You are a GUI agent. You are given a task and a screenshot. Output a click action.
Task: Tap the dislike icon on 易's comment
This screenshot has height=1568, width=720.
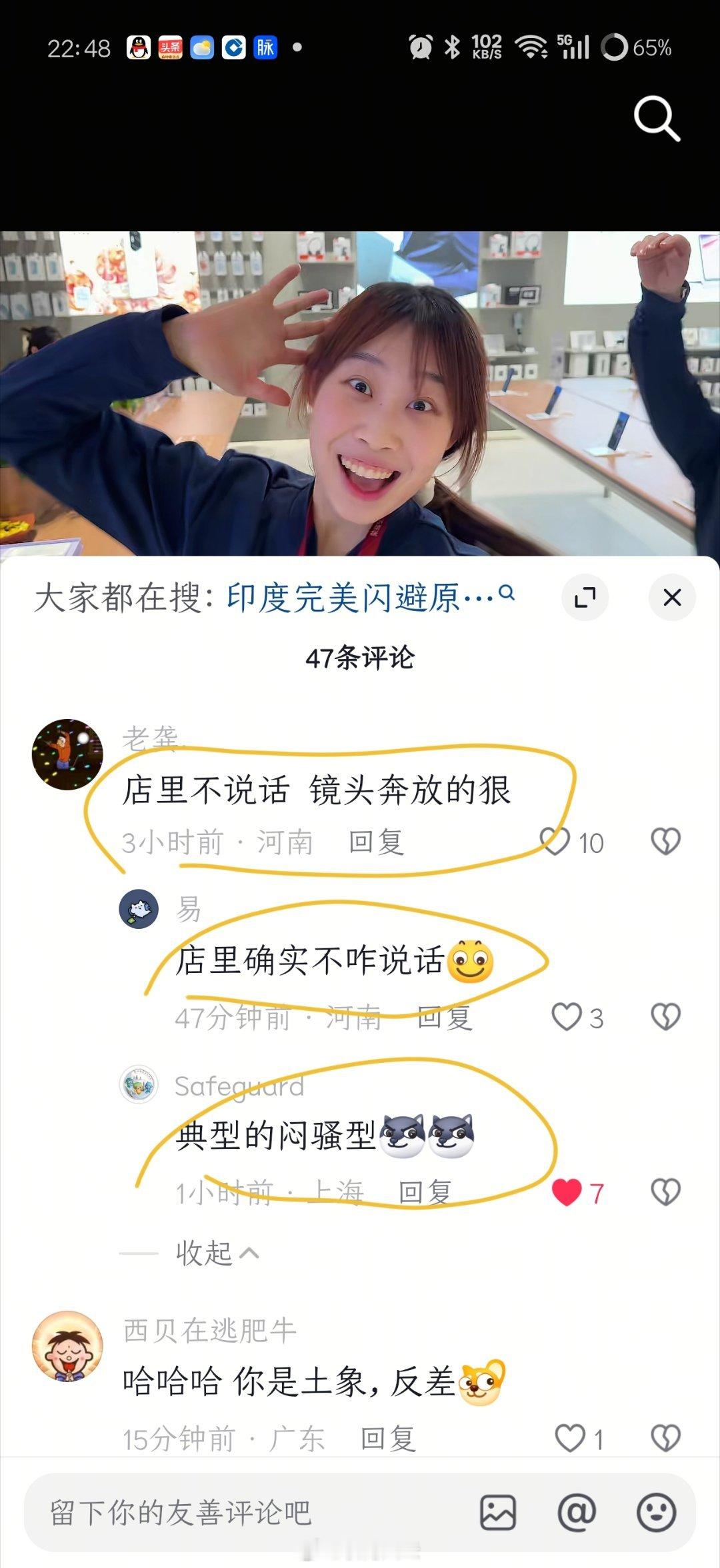click(x=664, y=1016)
